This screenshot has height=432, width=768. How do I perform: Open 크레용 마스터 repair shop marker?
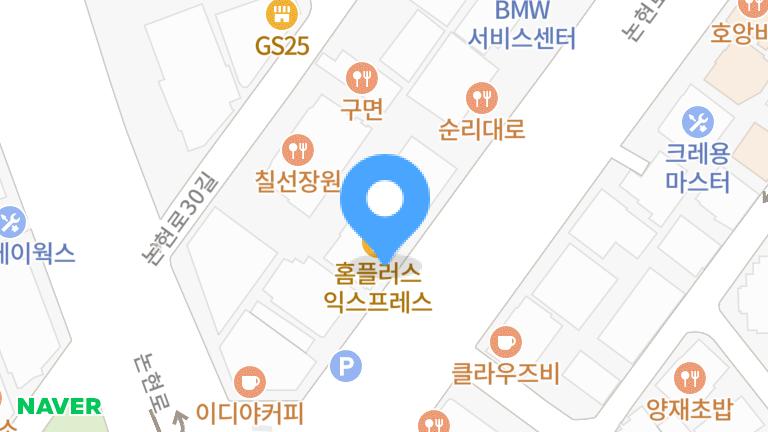pos(698,124)
